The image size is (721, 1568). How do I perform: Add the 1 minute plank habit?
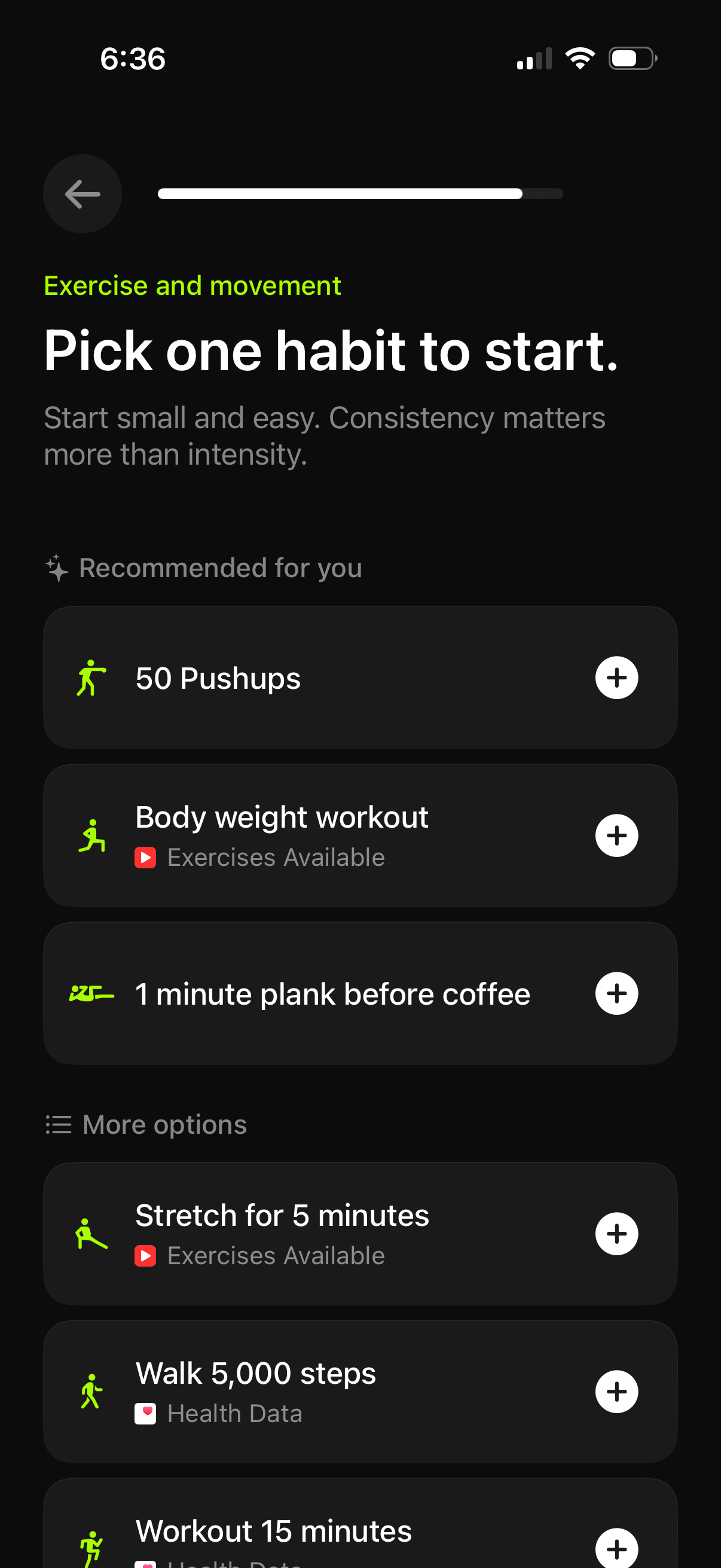click(x=616, y=993)
